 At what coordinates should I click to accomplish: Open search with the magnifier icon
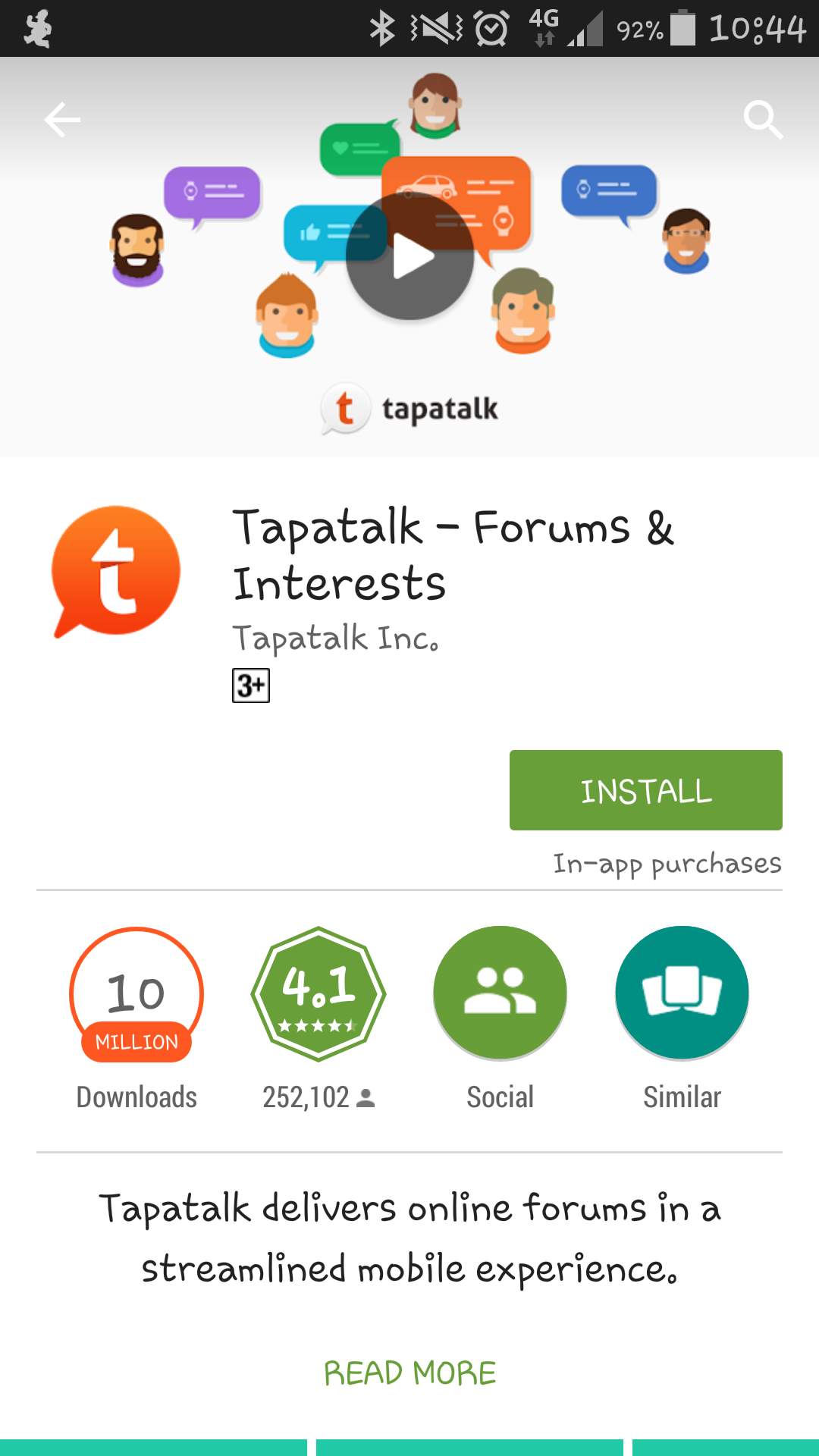[x=762, y=120]
